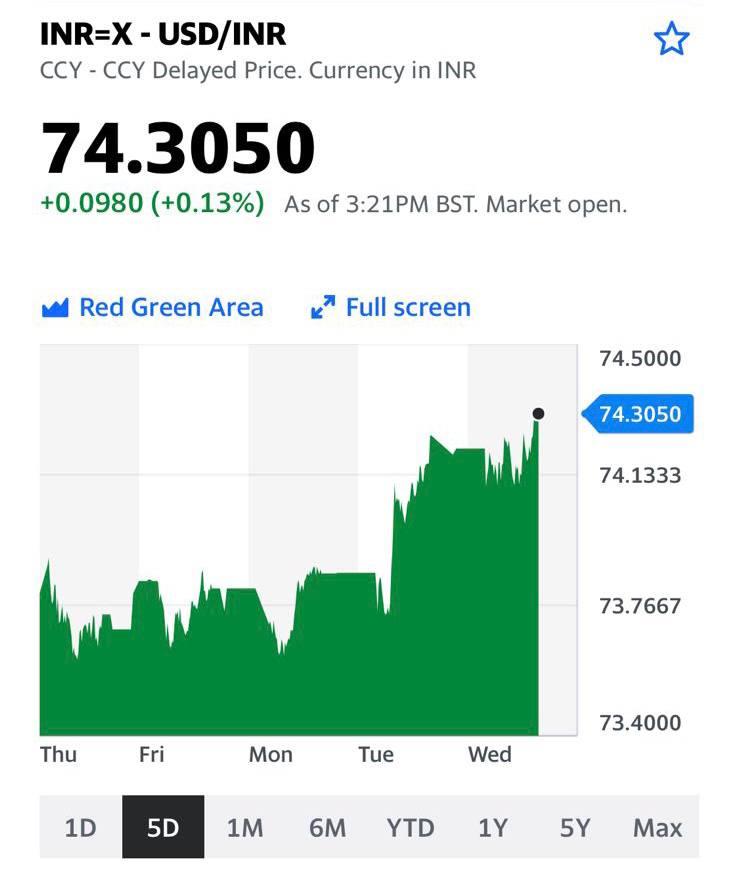
Task: View the YTD chart range
Action: point(410,827)
